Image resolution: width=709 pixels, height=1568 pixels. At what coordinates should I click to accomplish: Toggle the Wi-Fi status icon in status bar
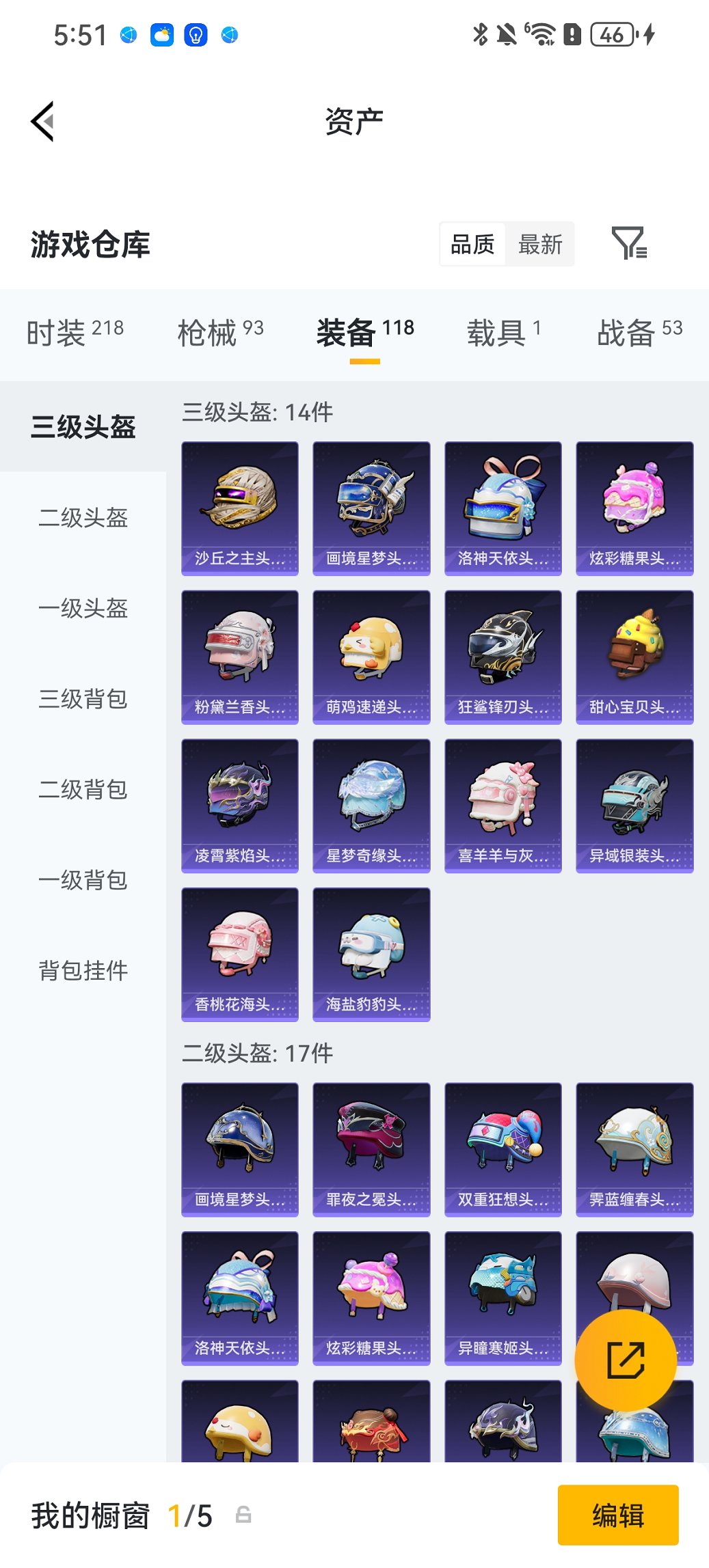pos(542,33)
